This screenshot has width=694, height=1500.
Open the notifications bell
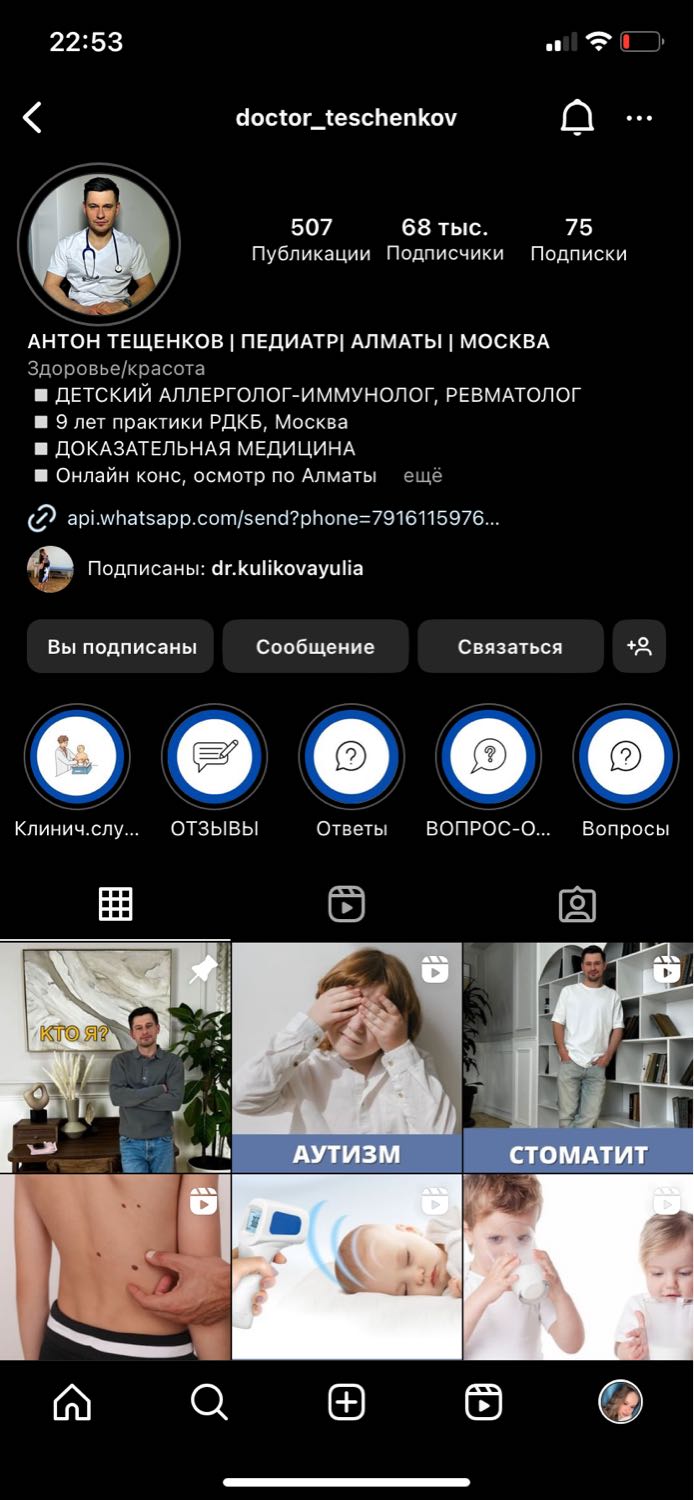(x=577, y=118)
